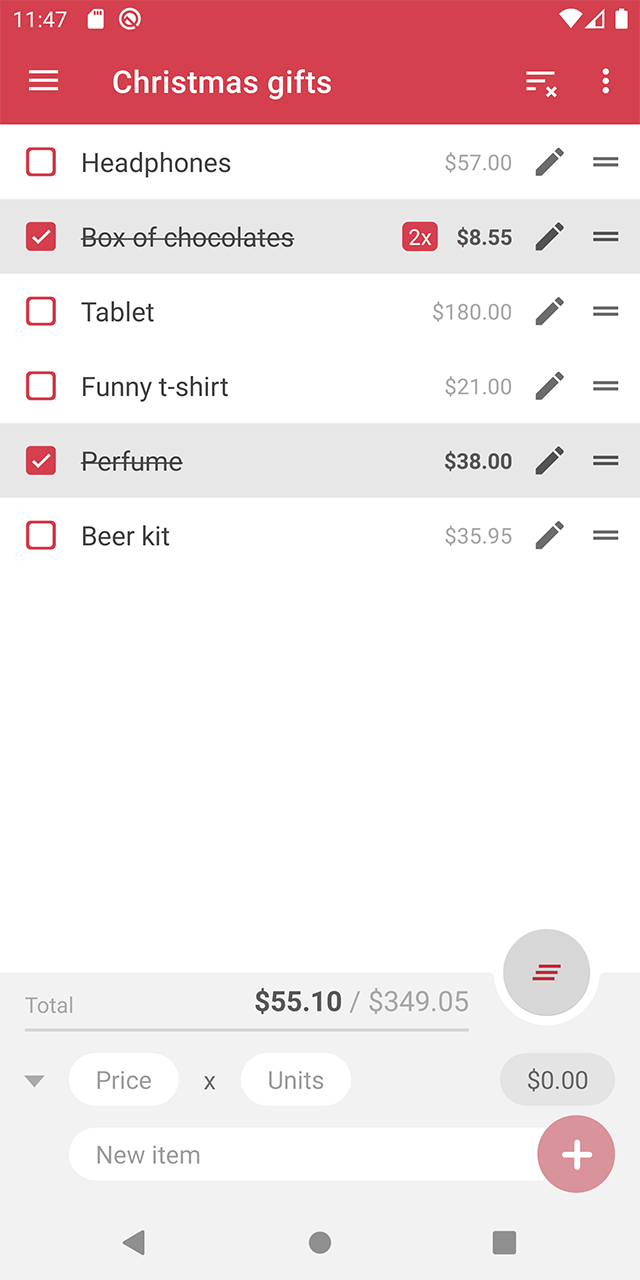This screenshot has height=1280, width=640.
Task: Select the Beer kit checkbox
Action: click(41, 536)
